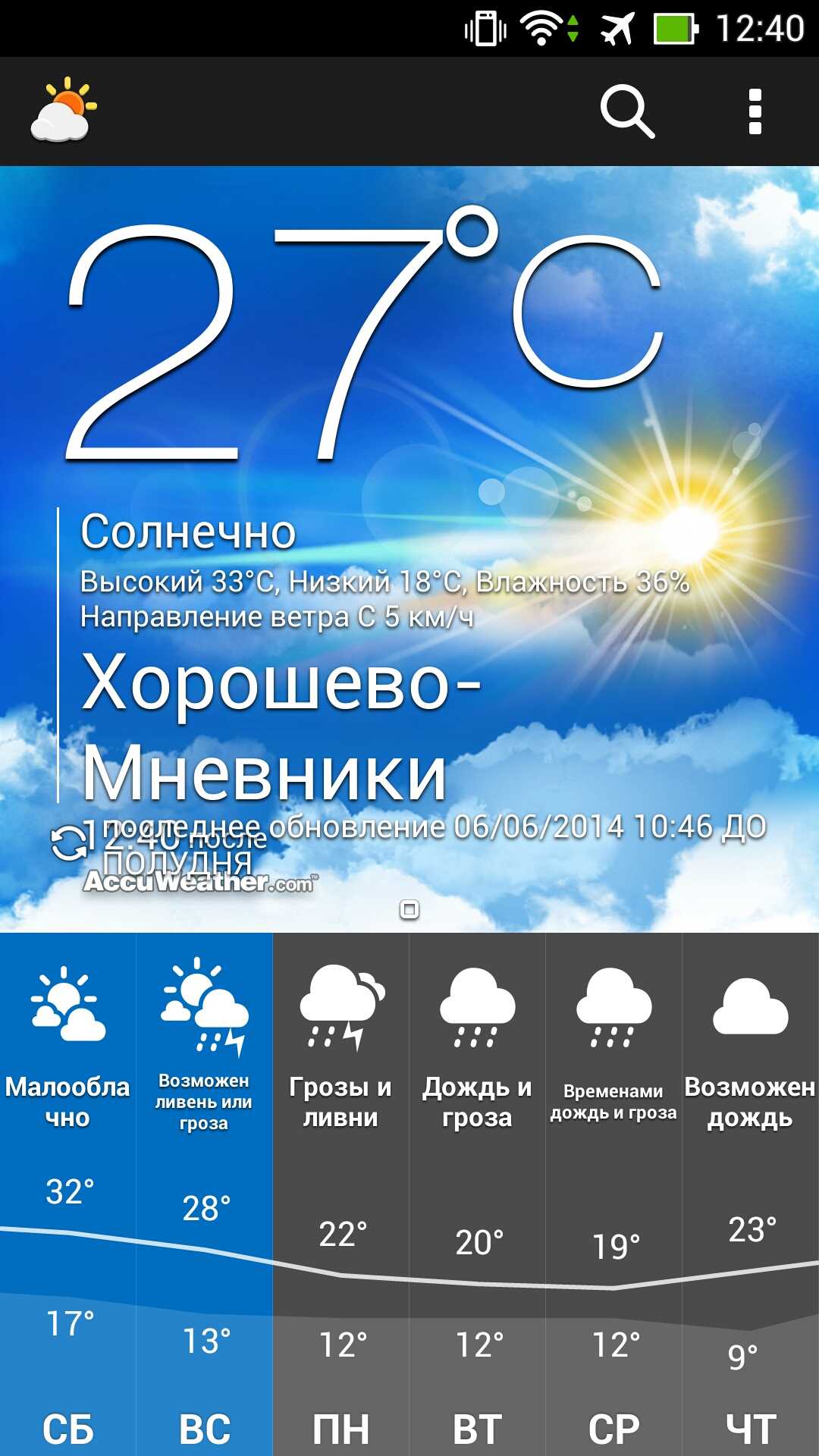Open the city search magnifier
Screen dimensions: 819x1456
tap(627, 112)
